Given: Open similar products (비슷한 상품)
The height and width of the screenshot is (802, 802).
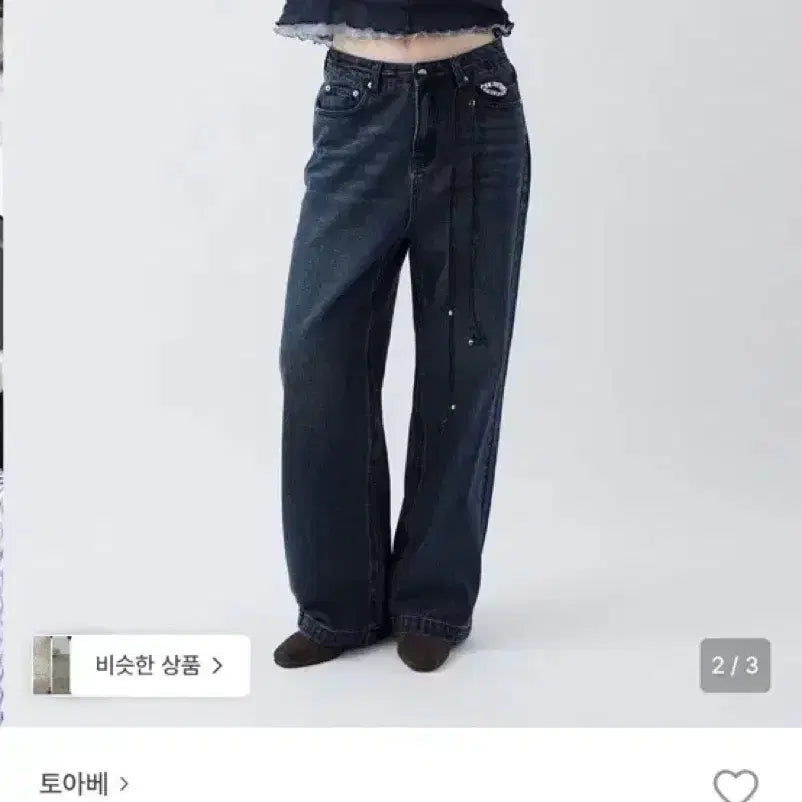Looking at the screenshot, I should pos(142,665).
